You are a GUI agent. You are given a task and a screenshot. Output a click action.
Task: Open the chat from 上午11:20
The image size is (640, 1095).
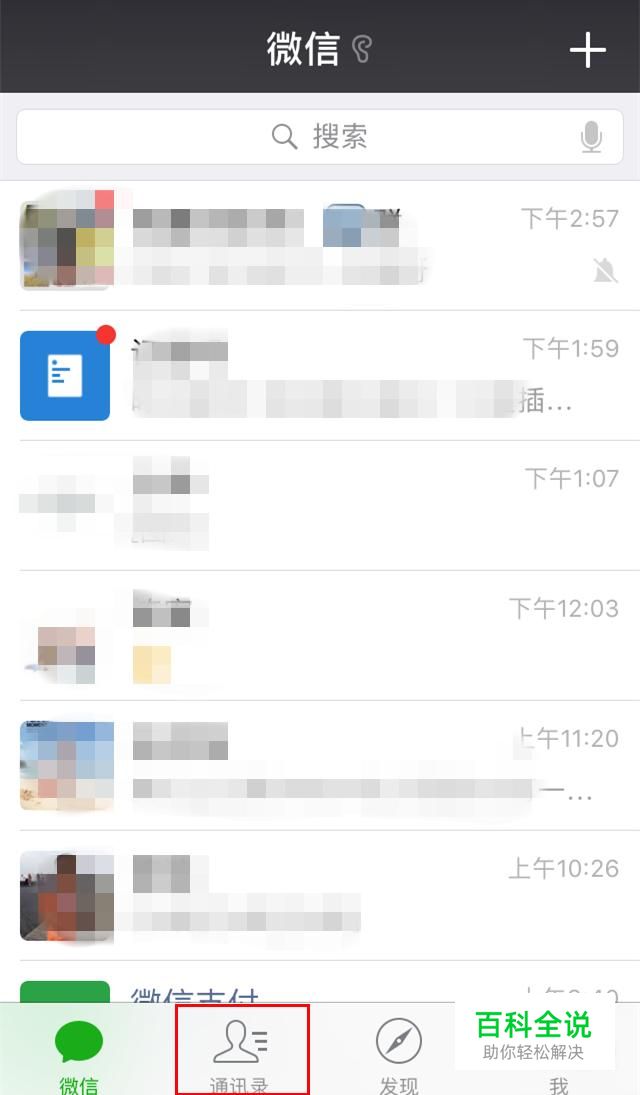tap(320, 766)
